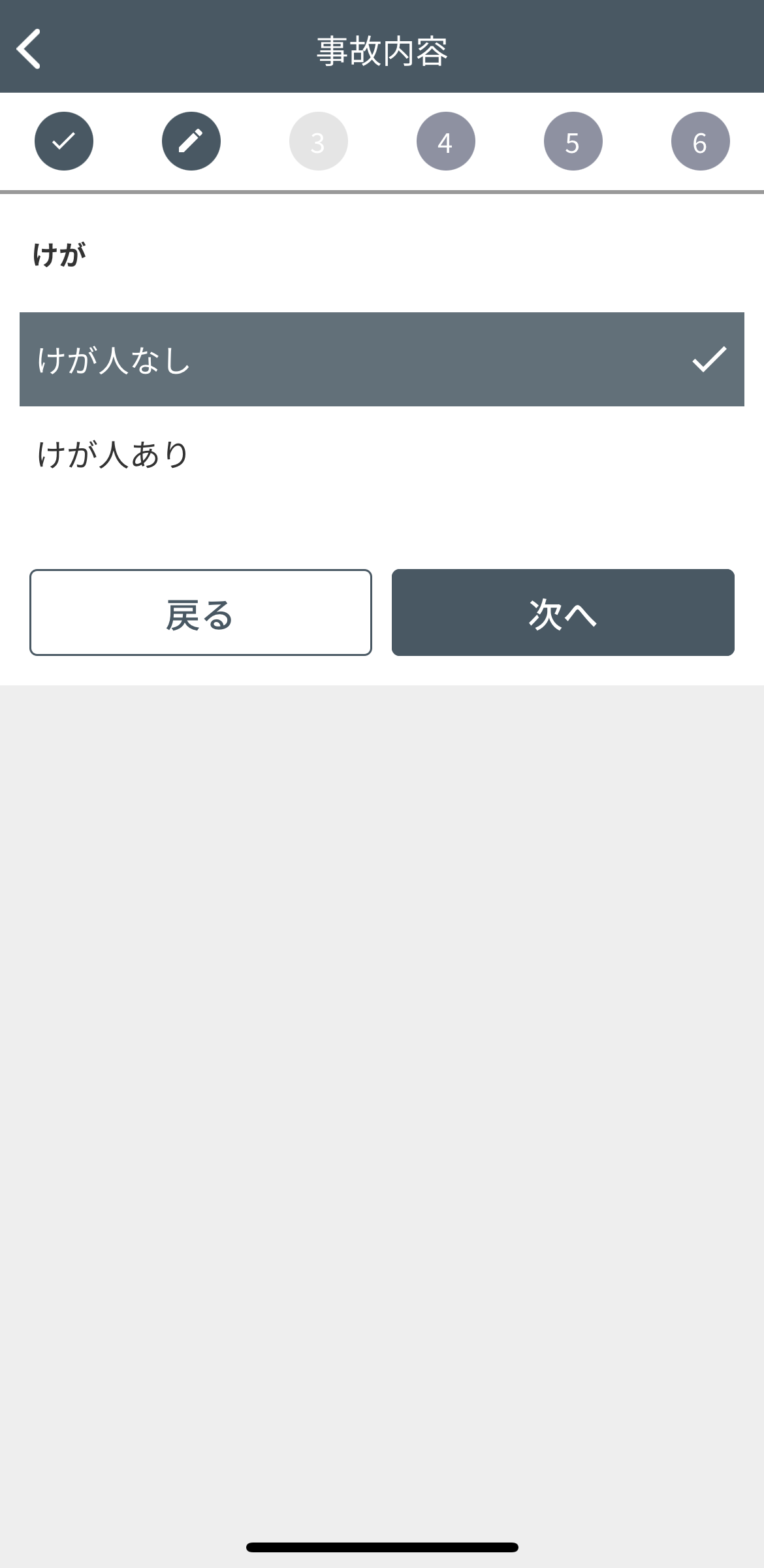764x1568 pixels.
Task: Select the けが人なし option
Action: click(x=382, y=359)
